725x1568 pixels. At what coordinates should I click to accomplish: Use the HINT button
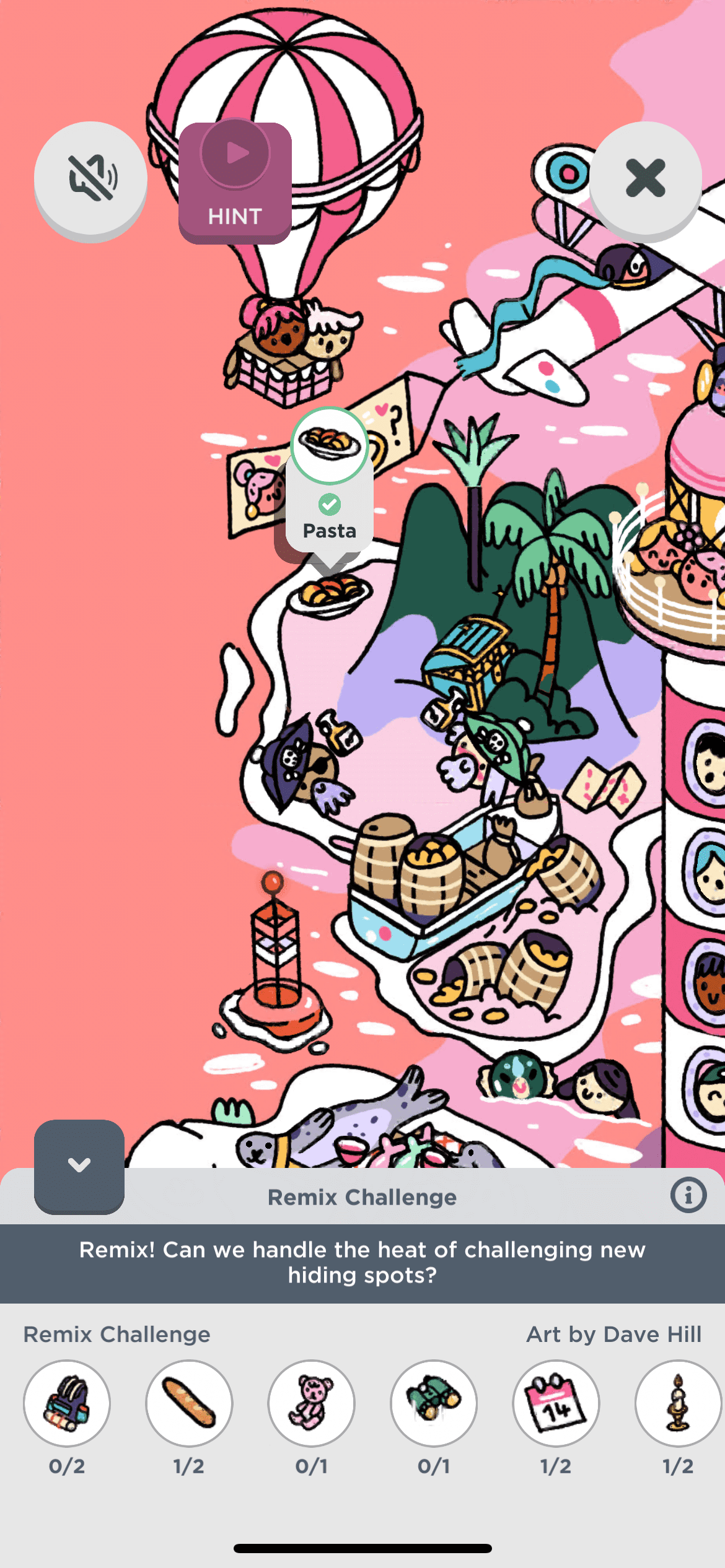[235, 182]
